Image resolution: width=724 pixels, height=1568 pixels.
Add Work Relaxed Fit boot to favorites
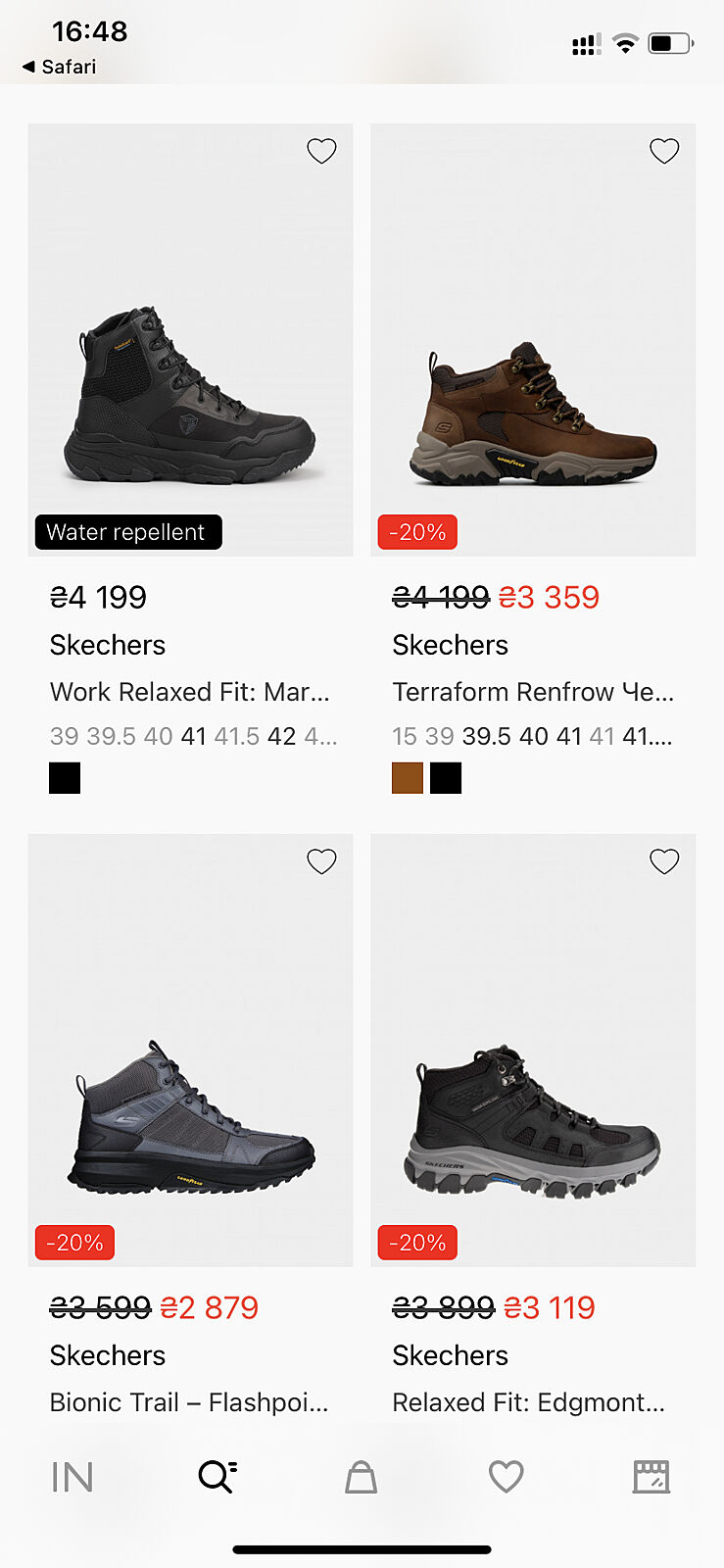coord(321,151)
